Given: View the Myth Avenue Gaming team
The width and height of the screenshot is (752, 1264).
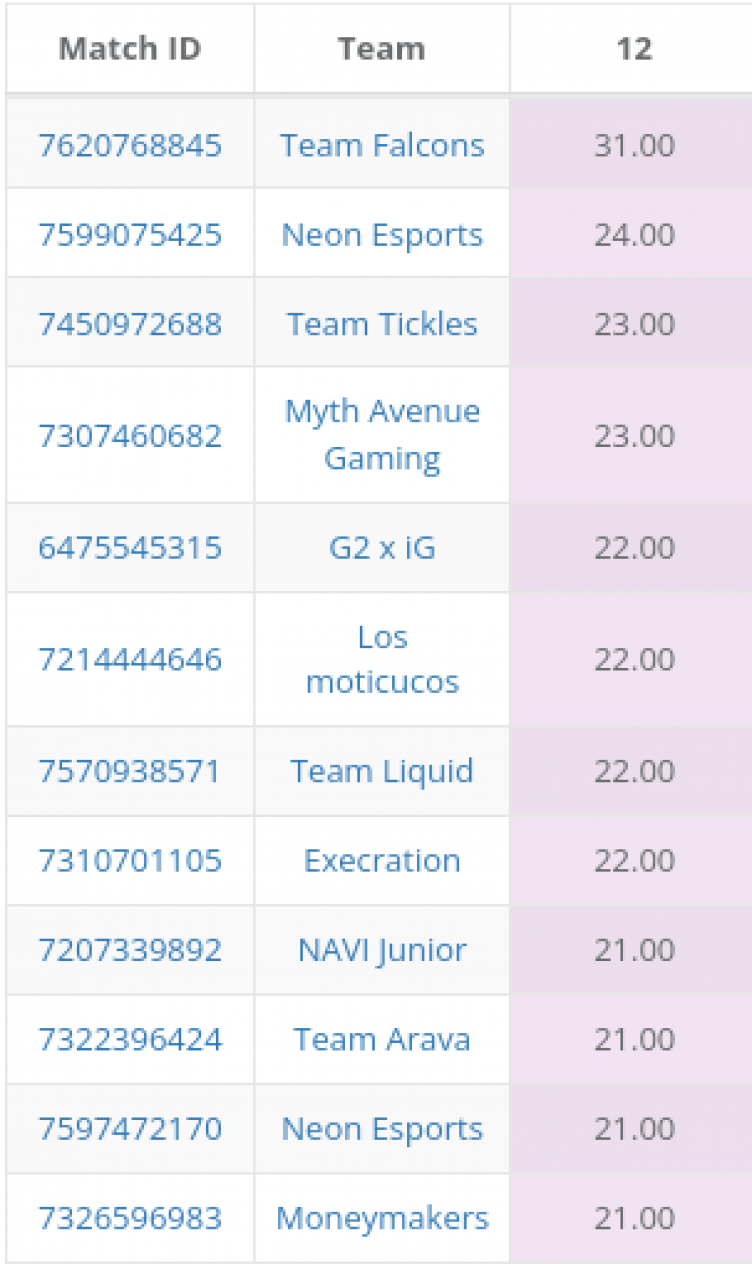Looking at the screenshot, I should [x=382, y=435].
